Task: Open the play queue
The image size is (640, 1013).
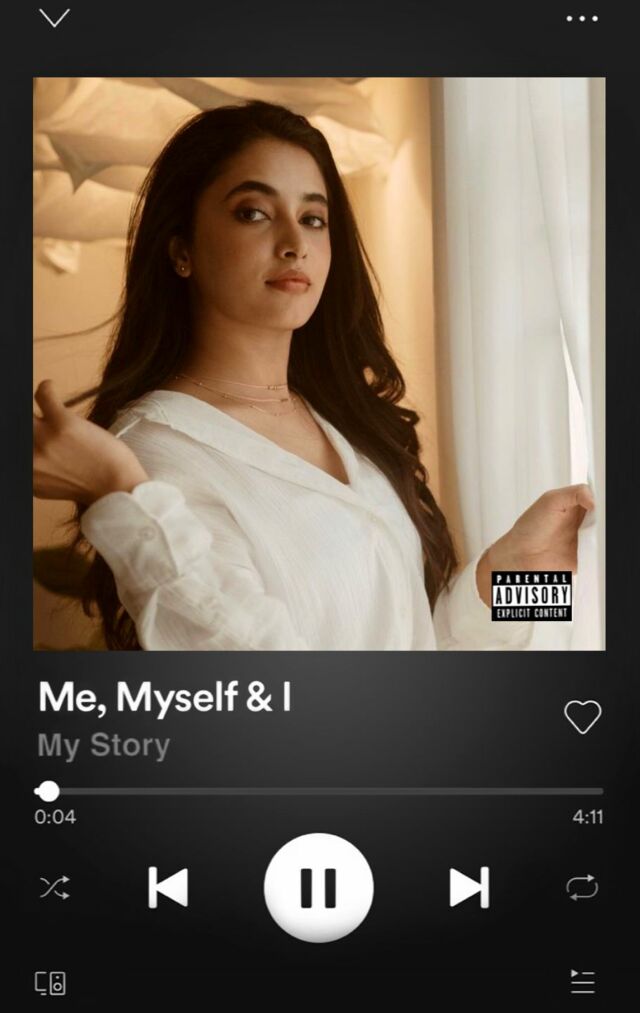Action: 582,981
